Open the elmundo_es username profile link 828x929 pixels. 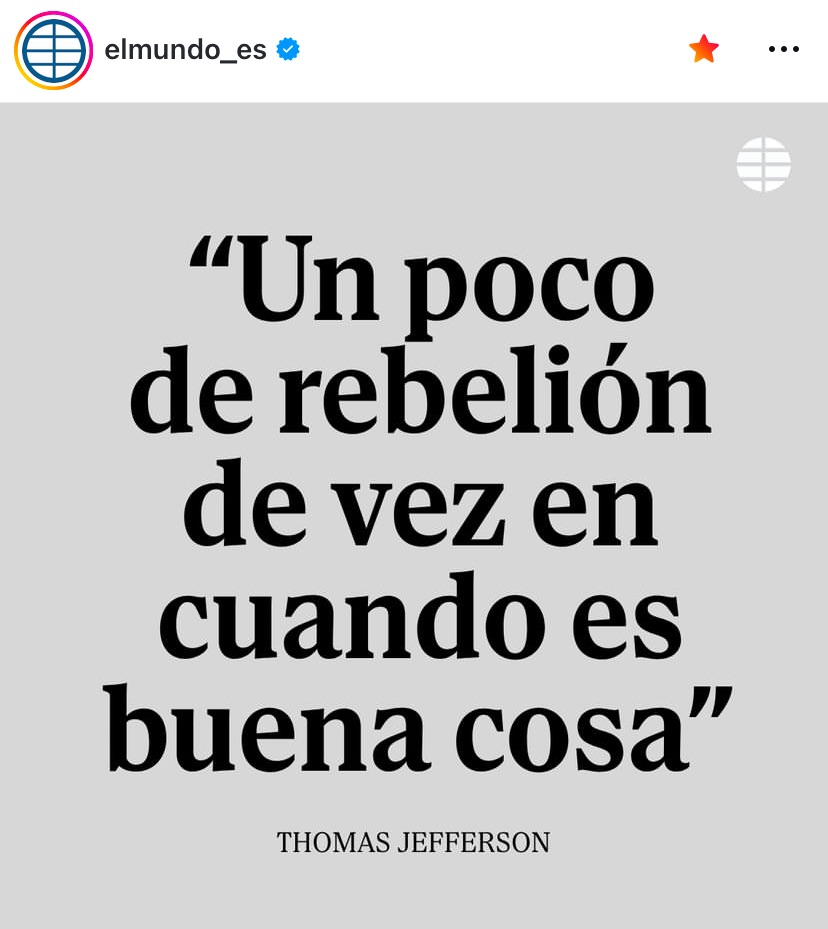pos(185,50)
